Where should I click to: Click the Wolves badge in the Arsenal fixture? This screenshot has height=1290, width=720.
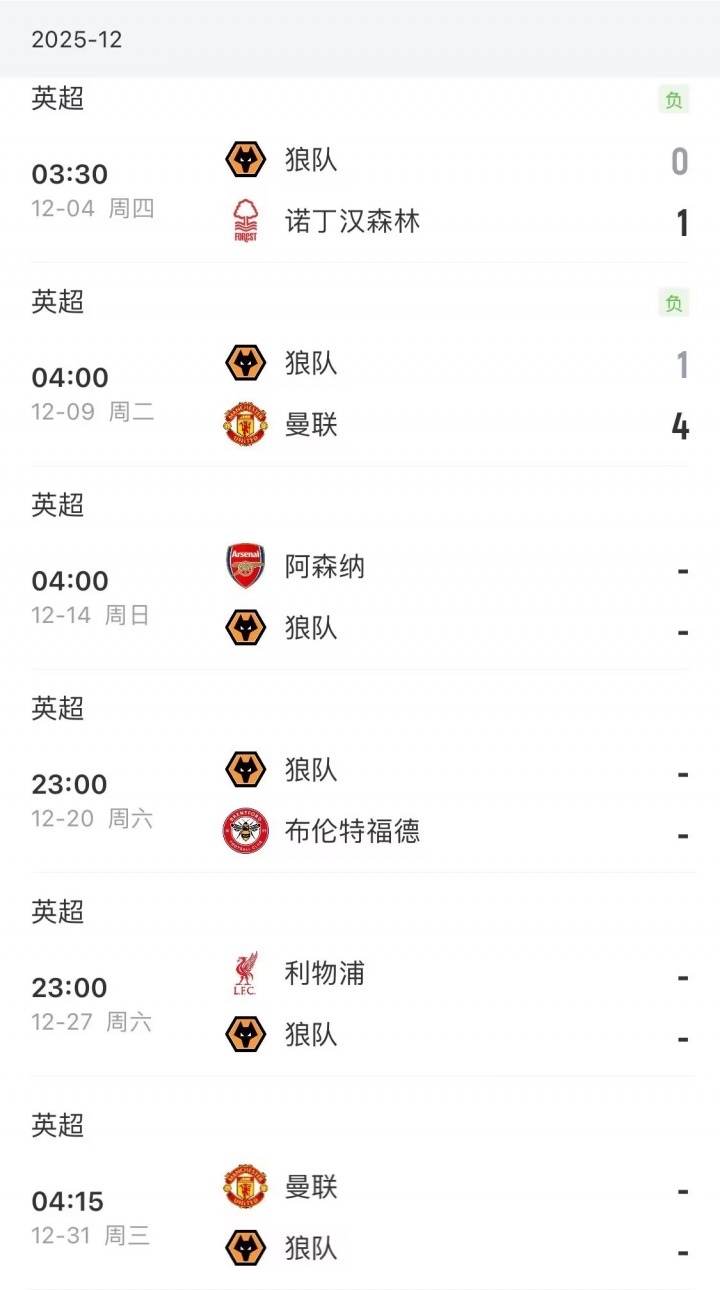tap(244, 628)
